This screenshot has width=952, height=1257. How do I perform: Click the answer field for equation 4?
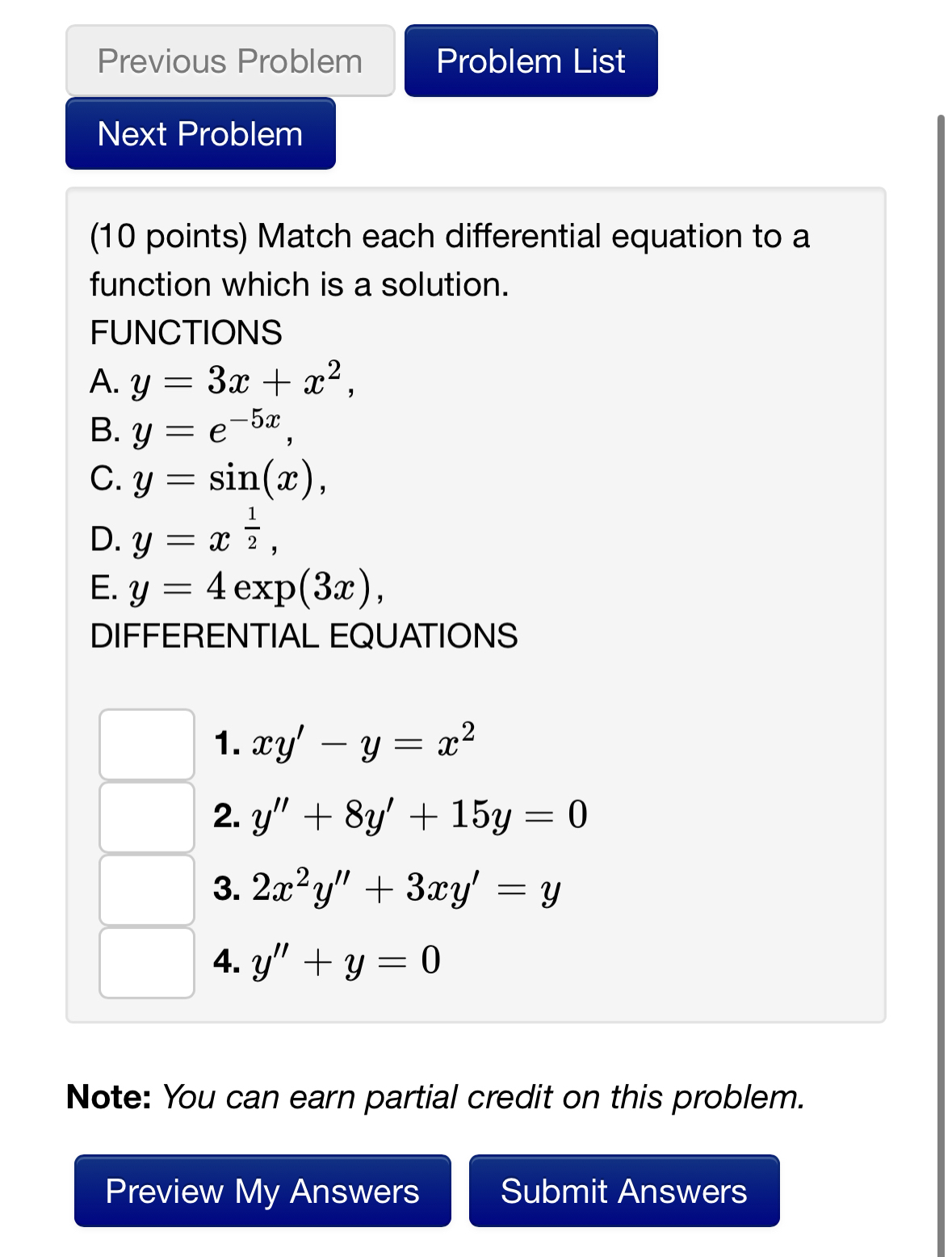click(145, 962)
